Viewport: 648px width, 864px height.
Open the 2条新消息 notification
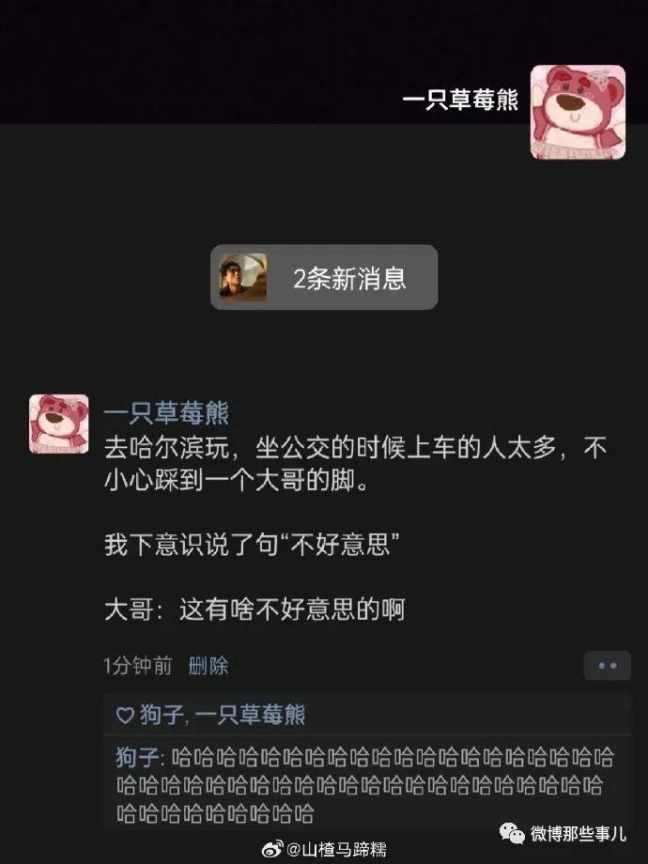pos(324,277)
